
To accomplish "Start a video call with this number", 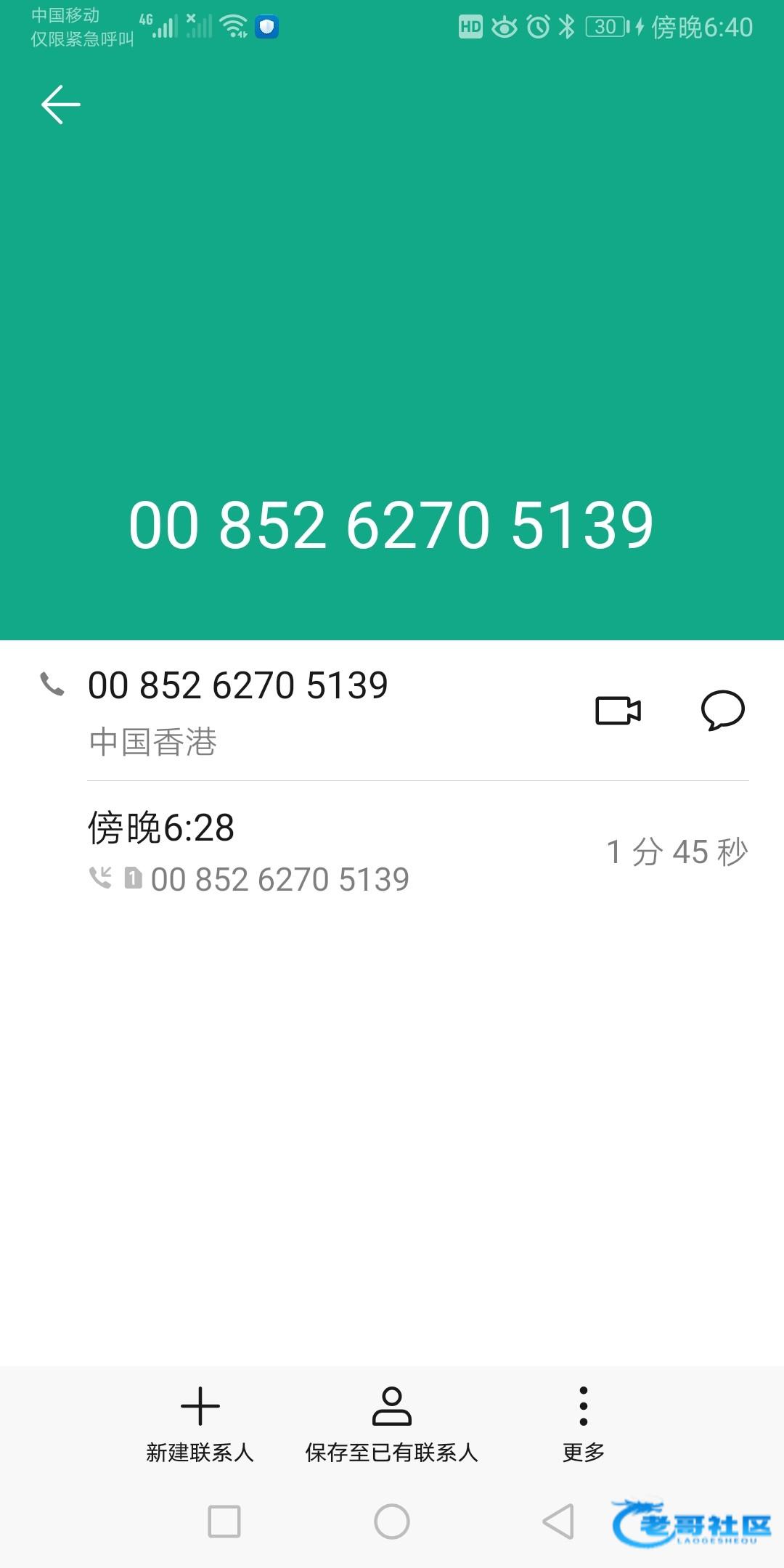I will 618,711.
